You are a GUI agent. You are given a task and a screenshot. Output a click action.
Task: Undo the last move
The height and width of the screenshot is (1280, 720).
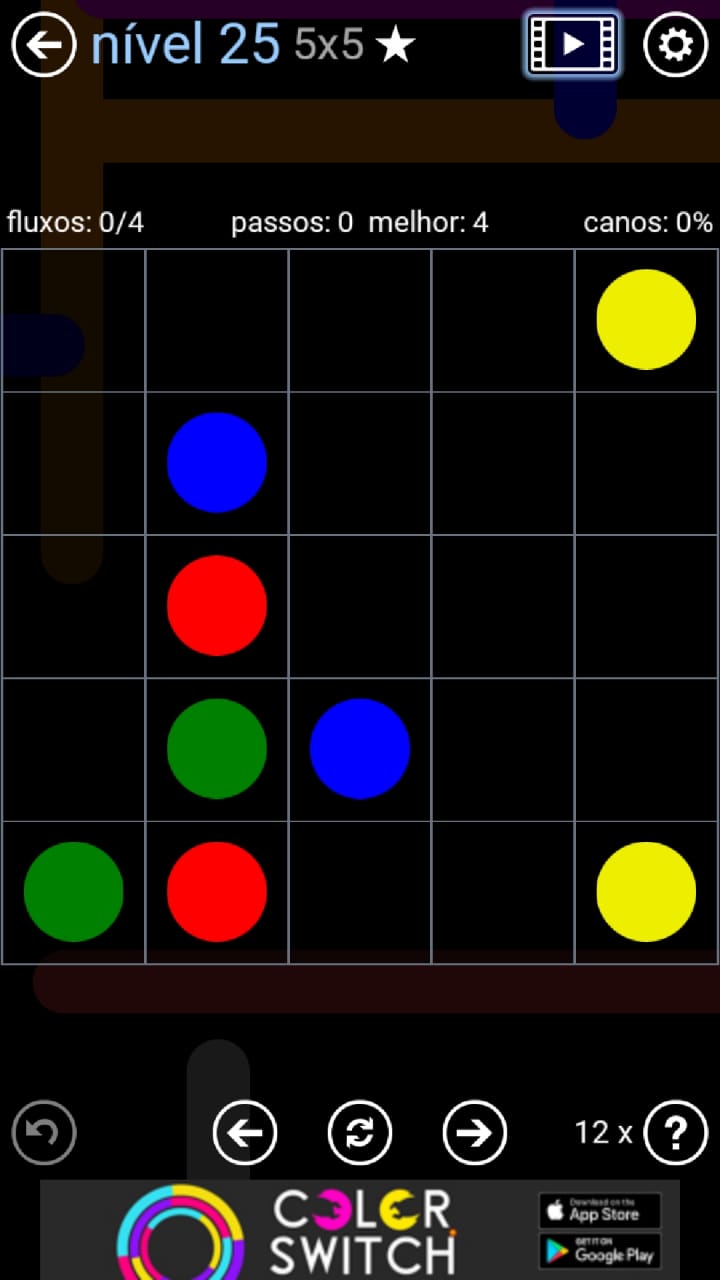[x=44, y=1132]
